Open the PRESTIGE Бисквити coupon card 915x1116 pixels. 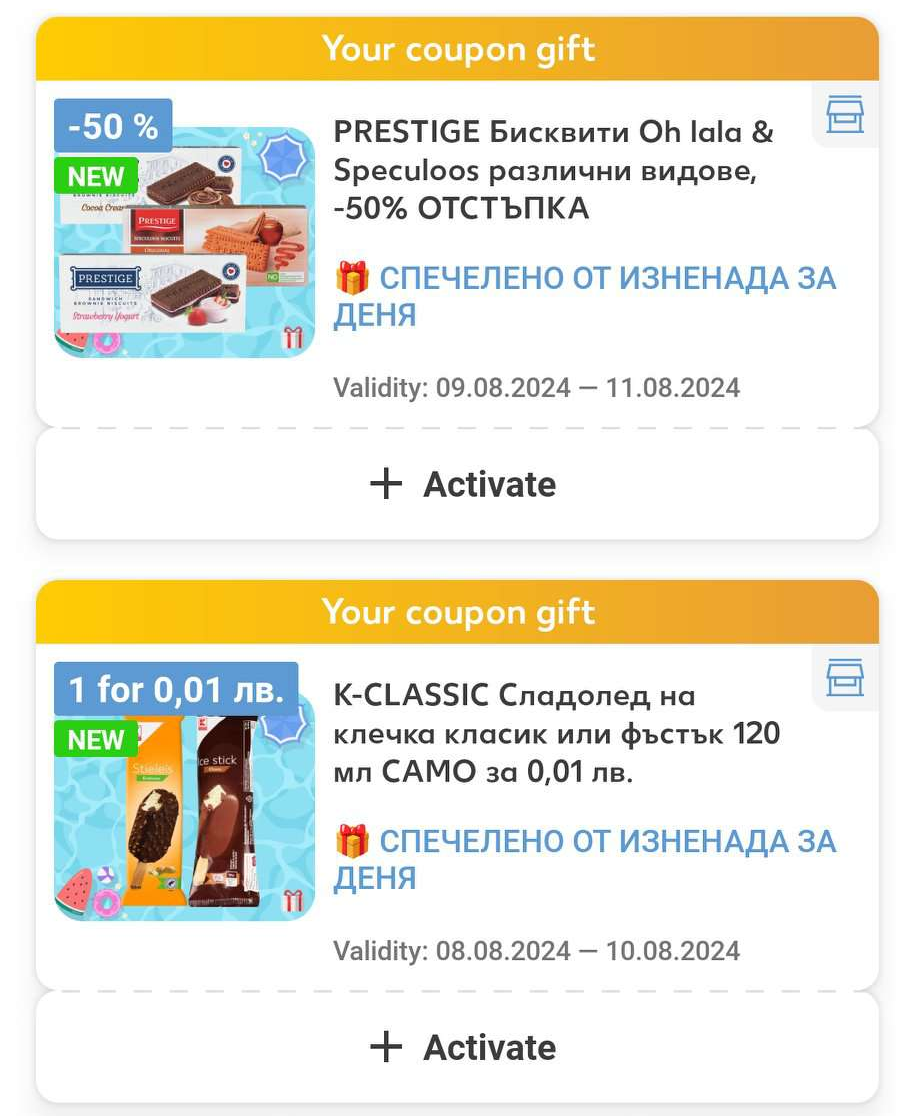pyautogui.click(x=458, y=254)
